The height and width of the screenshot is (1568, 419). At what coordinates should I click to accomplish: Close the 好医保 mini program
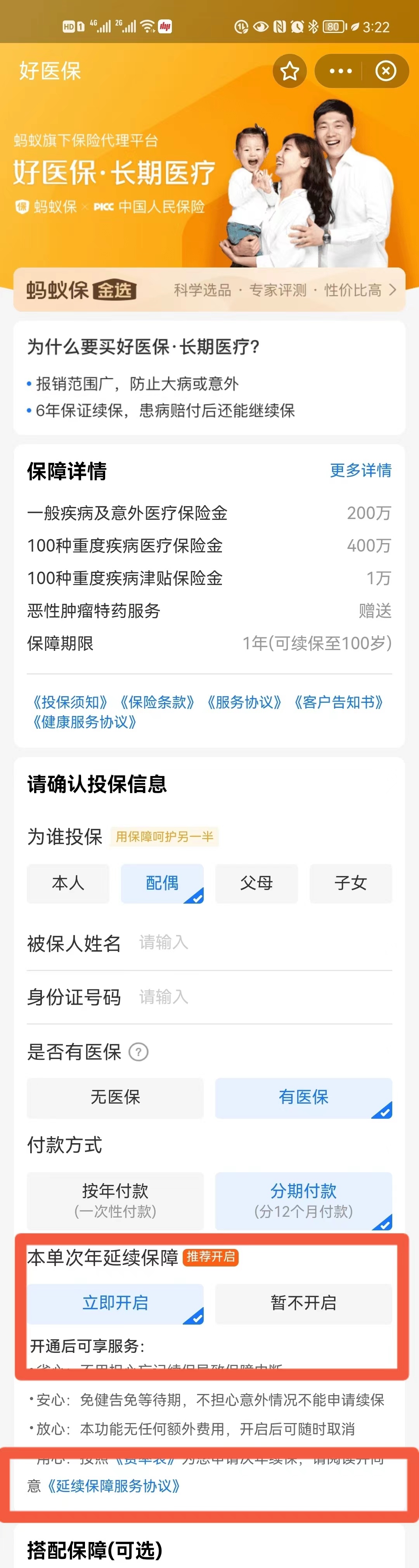click(386, 71)
